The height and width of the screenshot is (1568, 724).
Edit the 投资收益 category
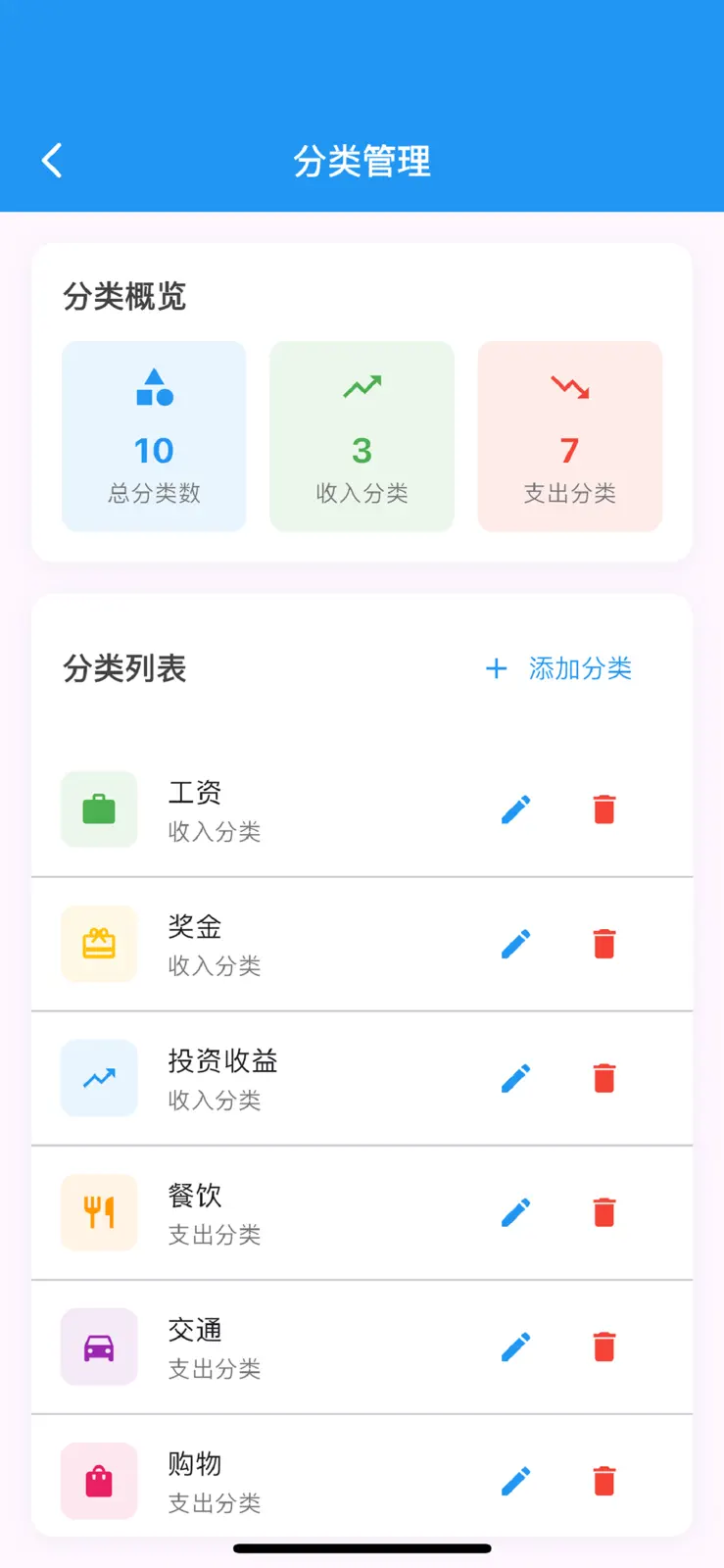pyautogui.click(x=516, y=1078)
